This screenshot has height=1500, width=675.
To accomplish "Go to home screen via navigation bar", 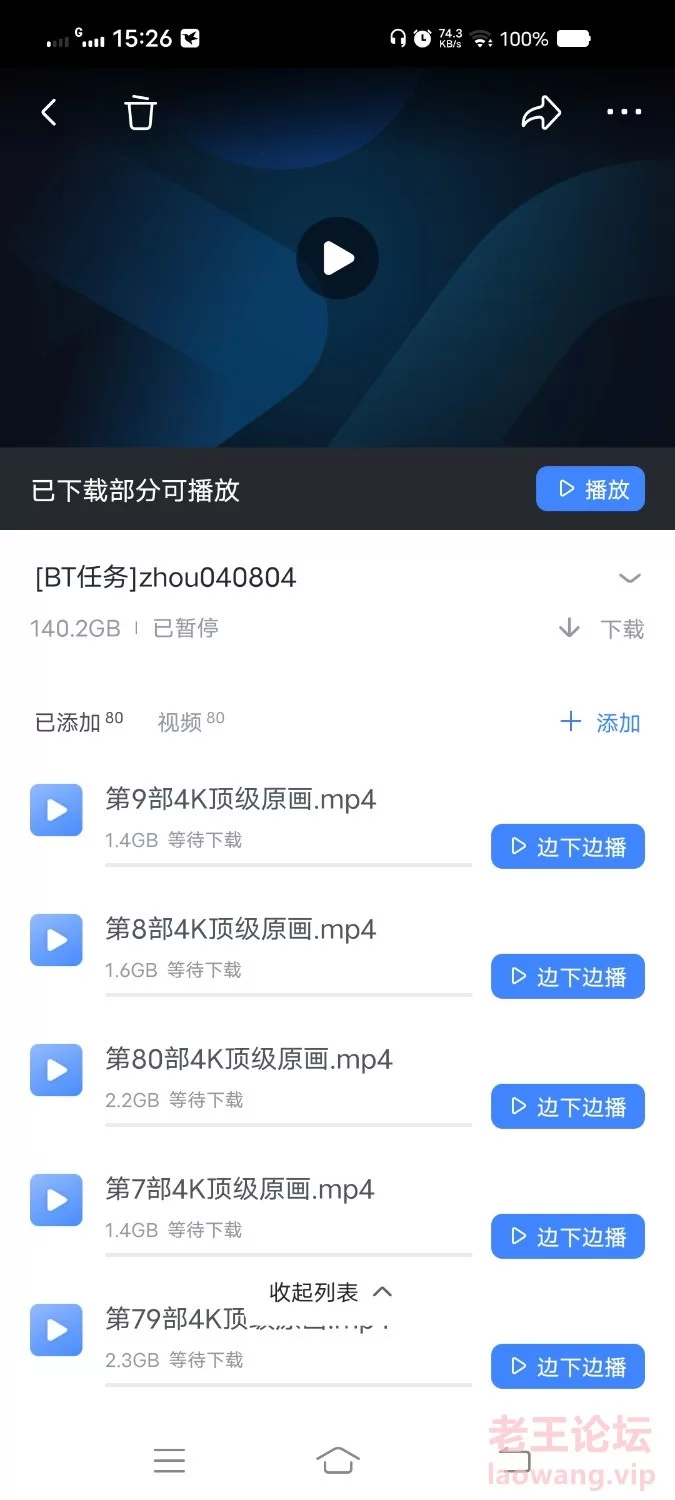I will (x=338, y=1461).
